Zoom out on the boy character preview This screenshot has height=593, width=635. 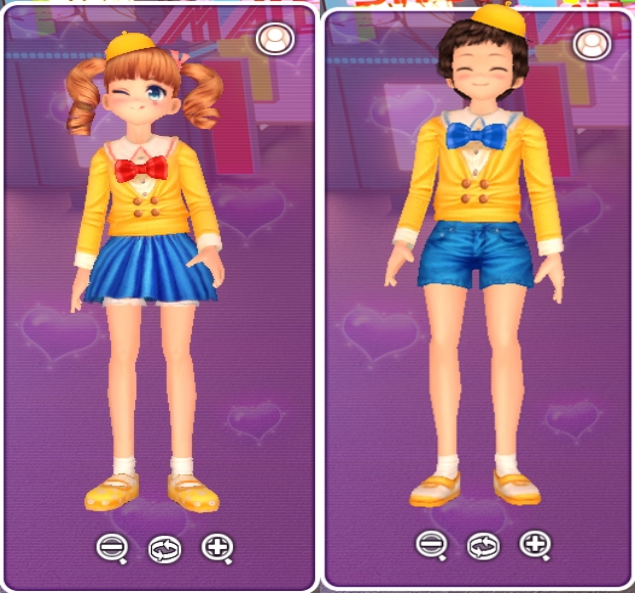coord(430,544)
